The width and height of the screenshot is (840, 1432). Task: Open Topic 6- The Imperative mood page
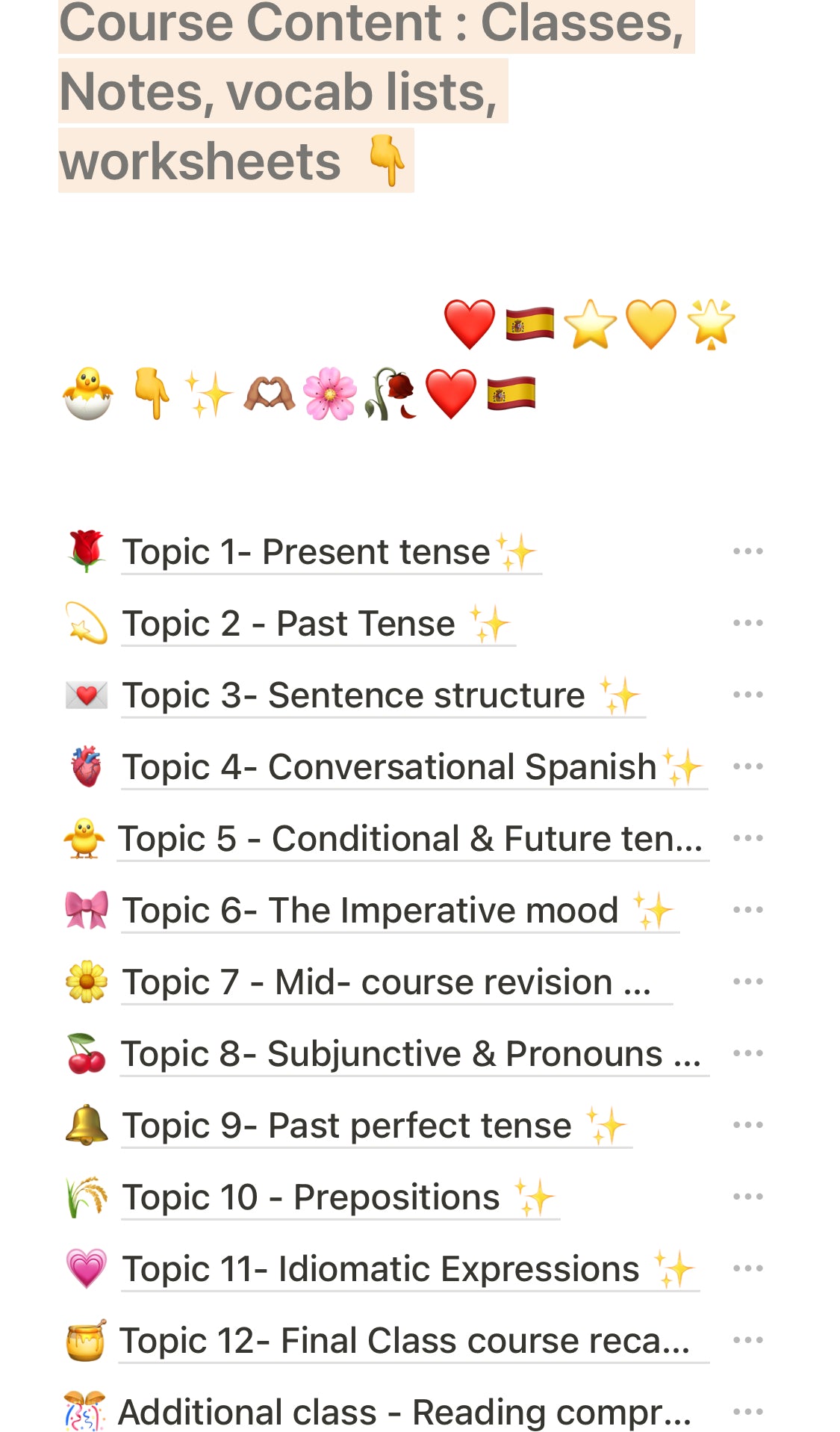(370, 911)
